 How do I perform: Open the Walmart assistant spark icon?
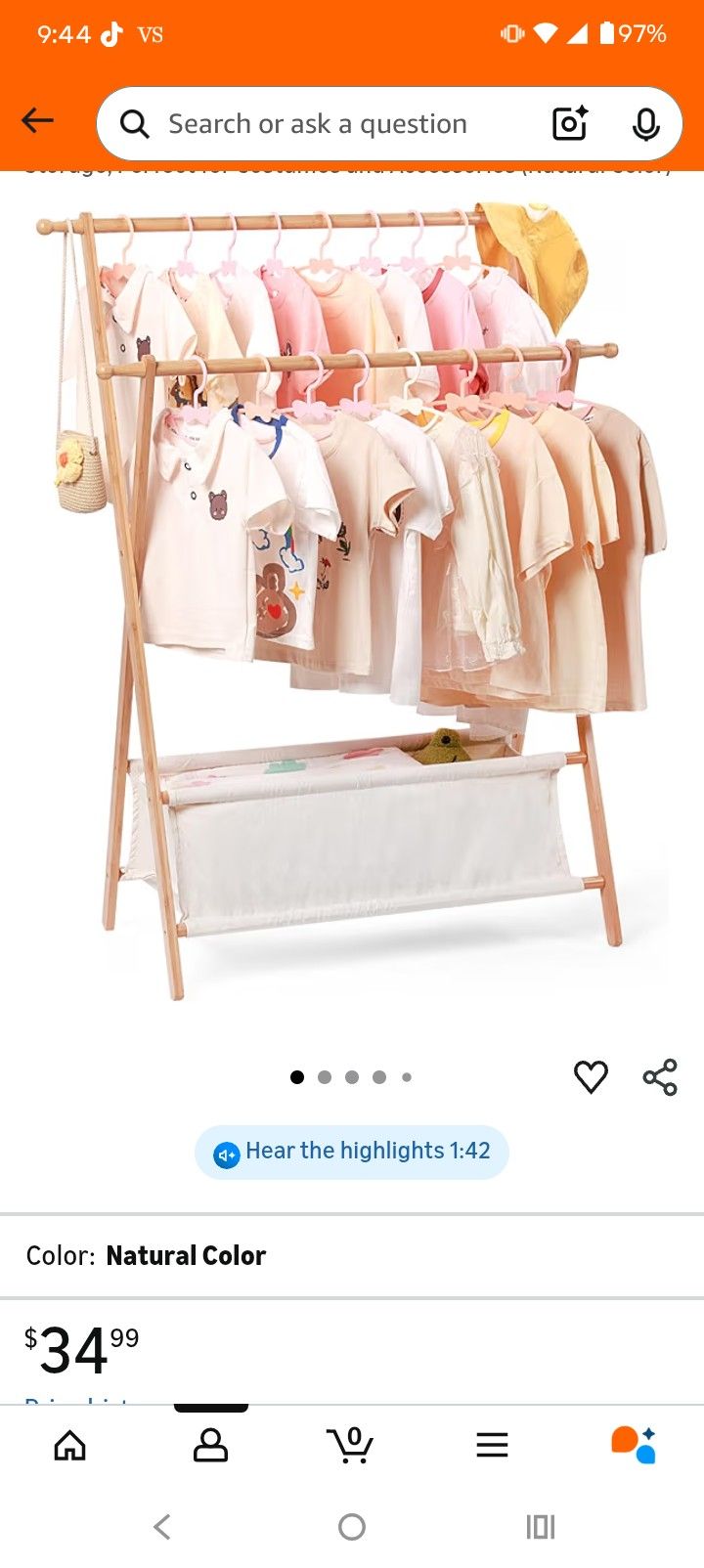633,1444
